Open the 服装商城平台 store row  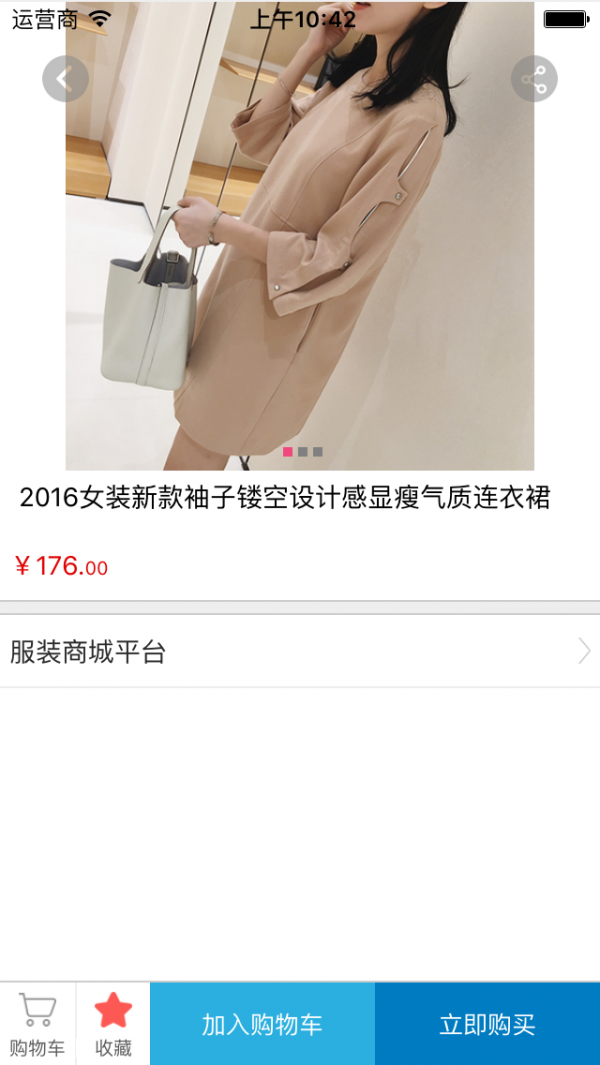(x=300, y=652)
